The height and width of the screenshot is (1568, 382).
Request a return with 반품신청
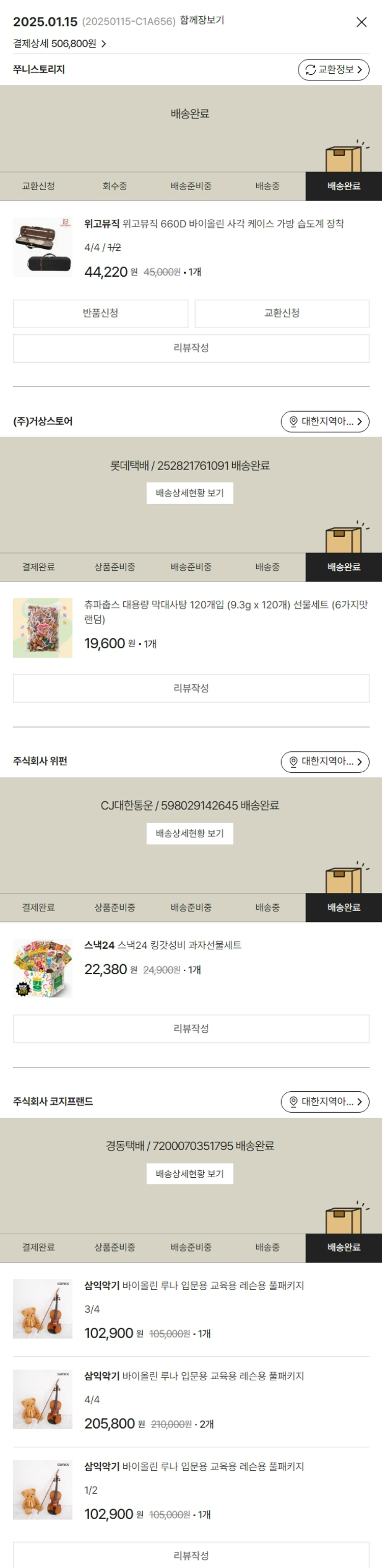pos(100,313)
